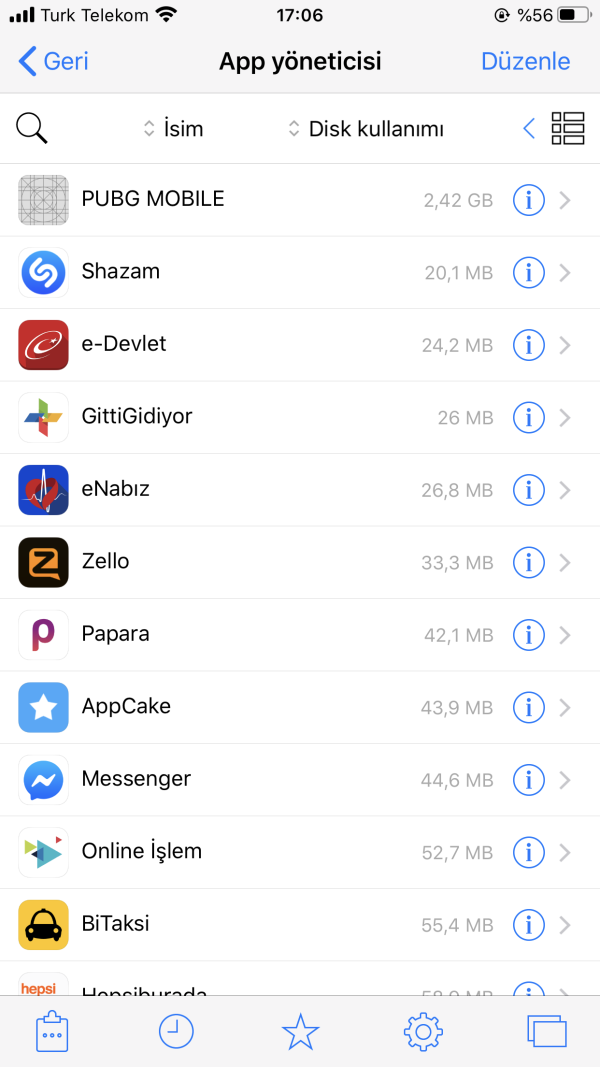Tap Düzenle to edit the list
Viewport: 600px width, 1067px height.
click(525, 61)
